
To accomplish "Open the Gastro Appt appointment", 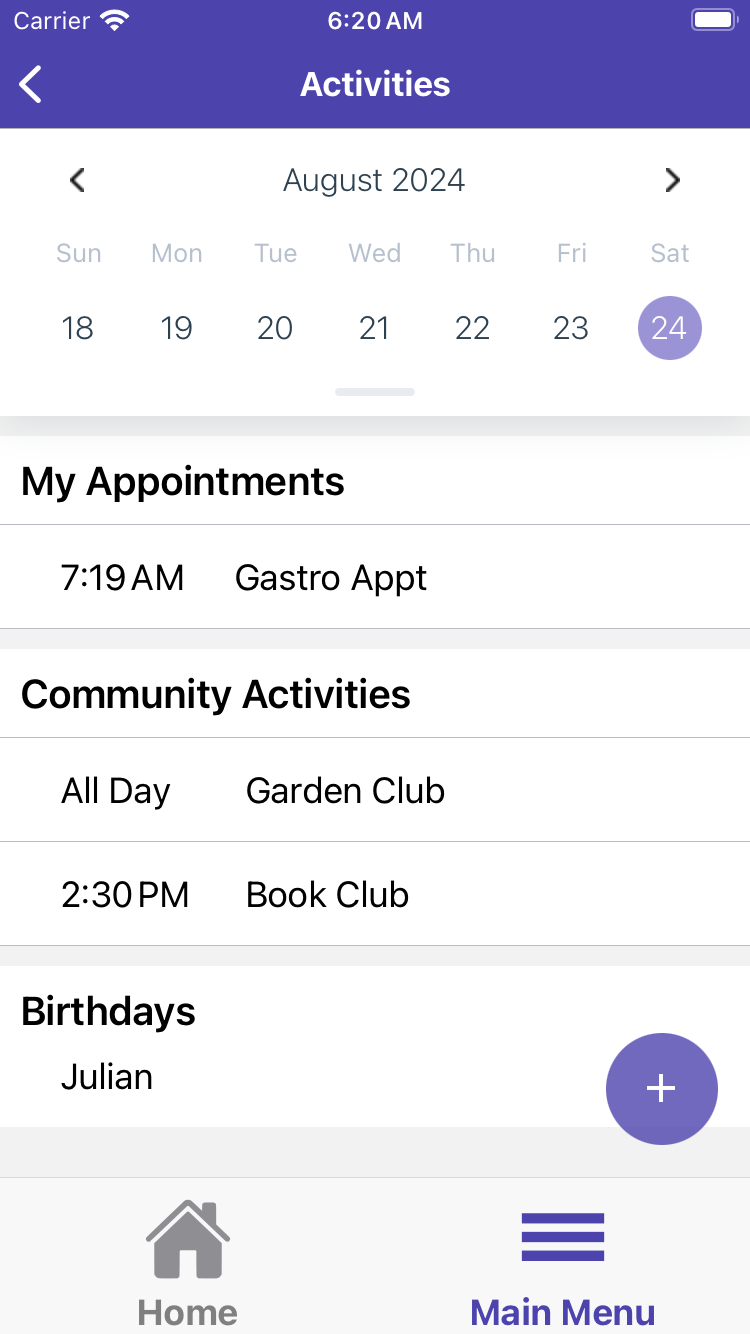I will (375, 578).
